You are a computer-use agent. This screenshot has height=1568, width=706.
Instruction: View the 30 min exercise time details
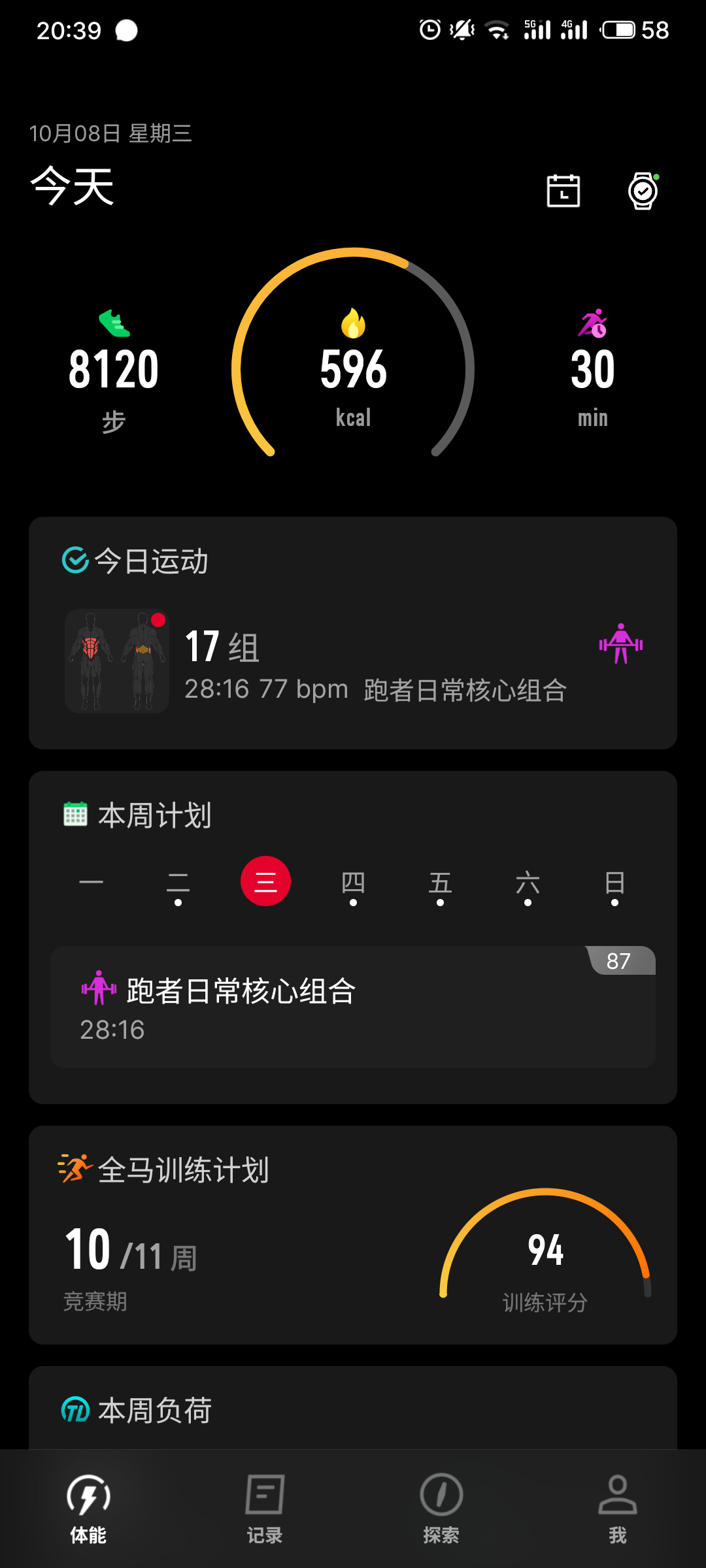click(x=593, y=370)
